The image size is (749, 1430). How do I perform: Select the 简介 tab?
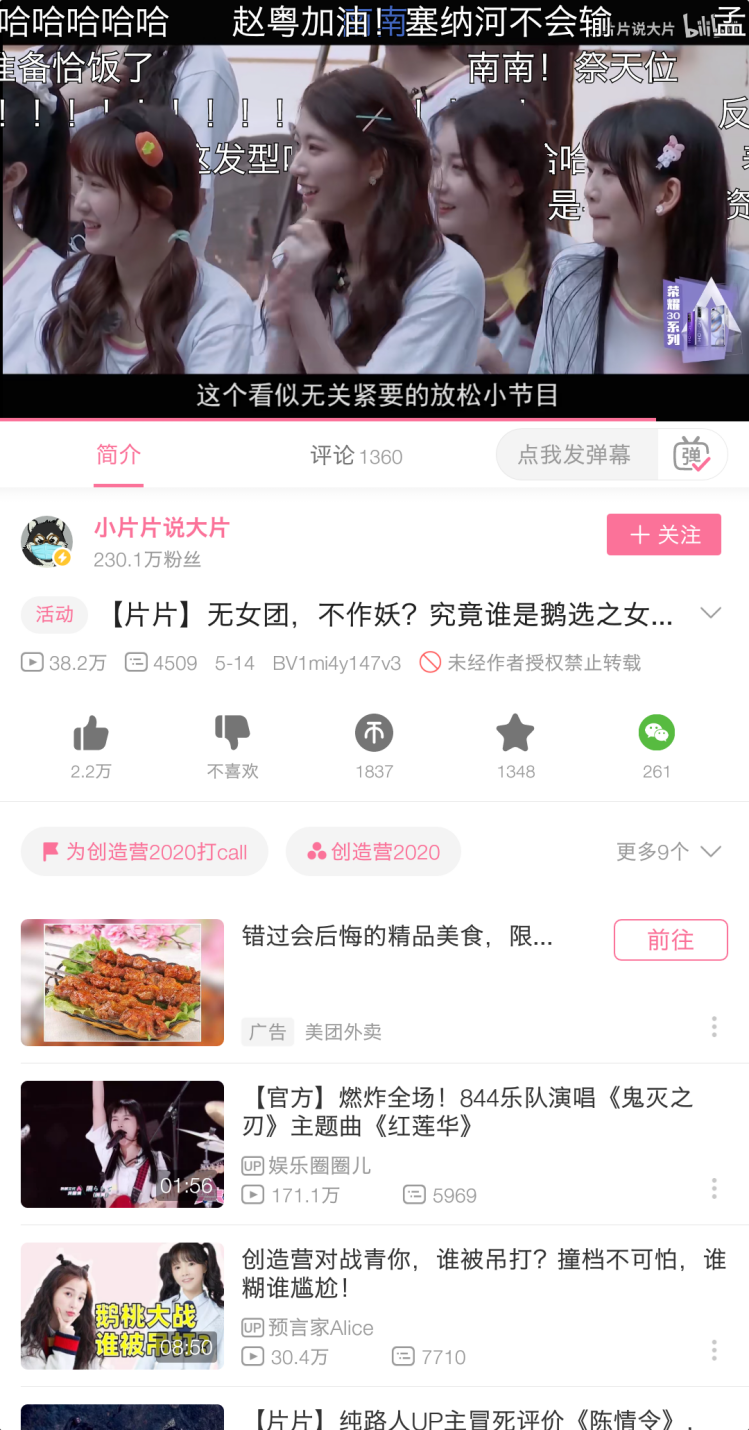pyautogui.click(x=118, y=455)
